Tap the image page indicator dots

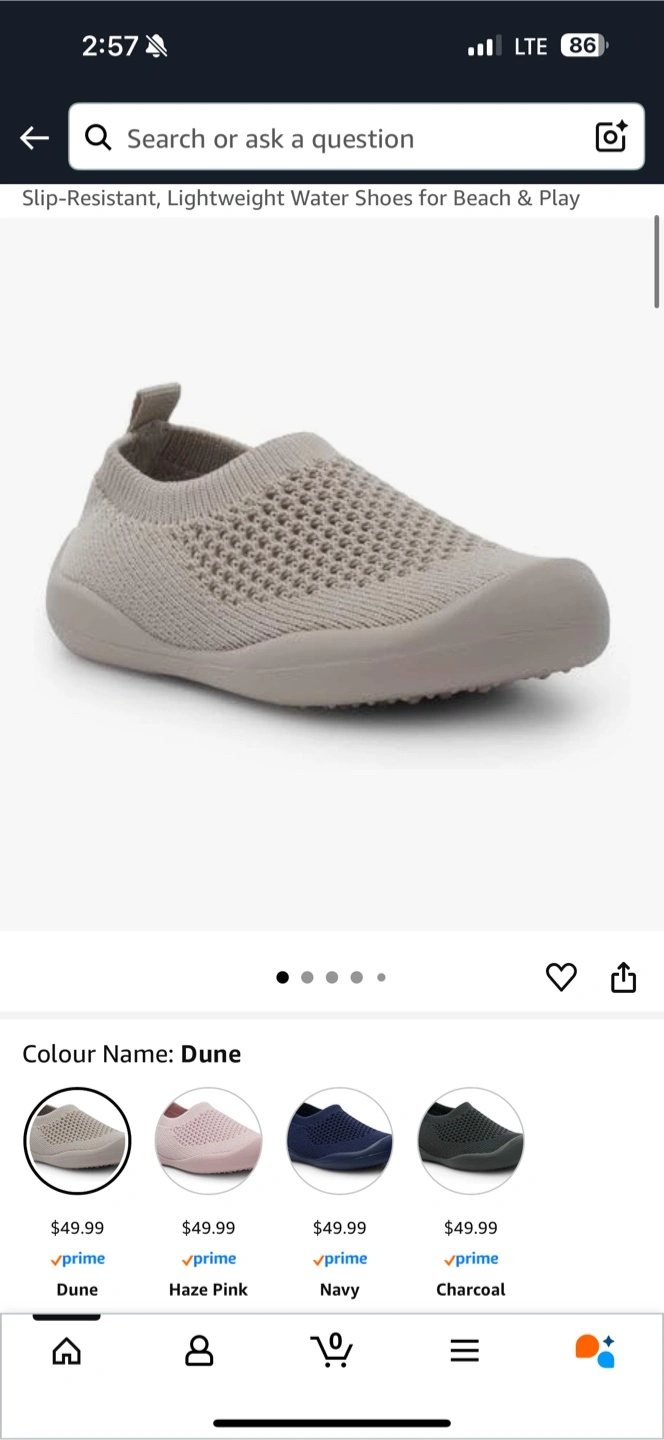point(331,977)
